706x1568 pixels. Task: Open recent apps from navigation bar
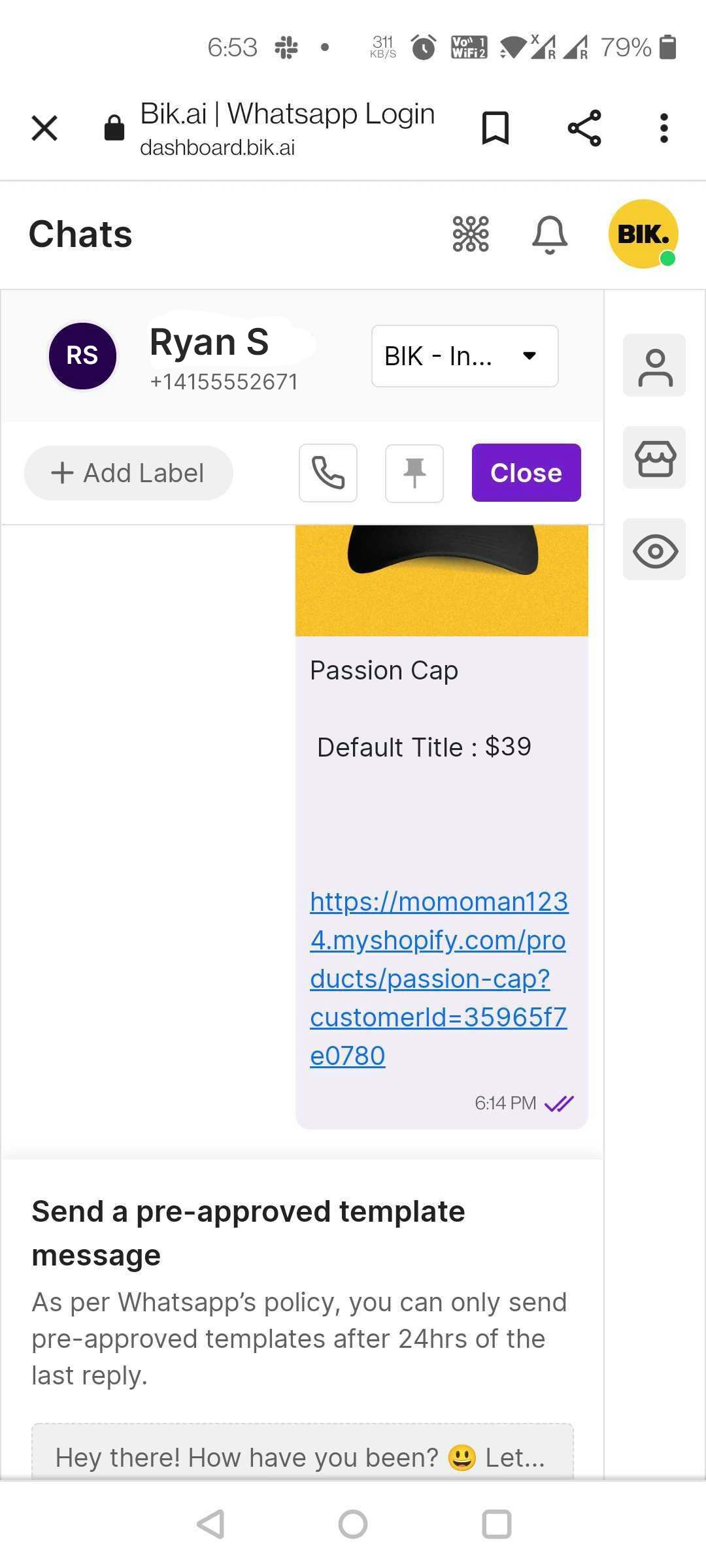496,1524
